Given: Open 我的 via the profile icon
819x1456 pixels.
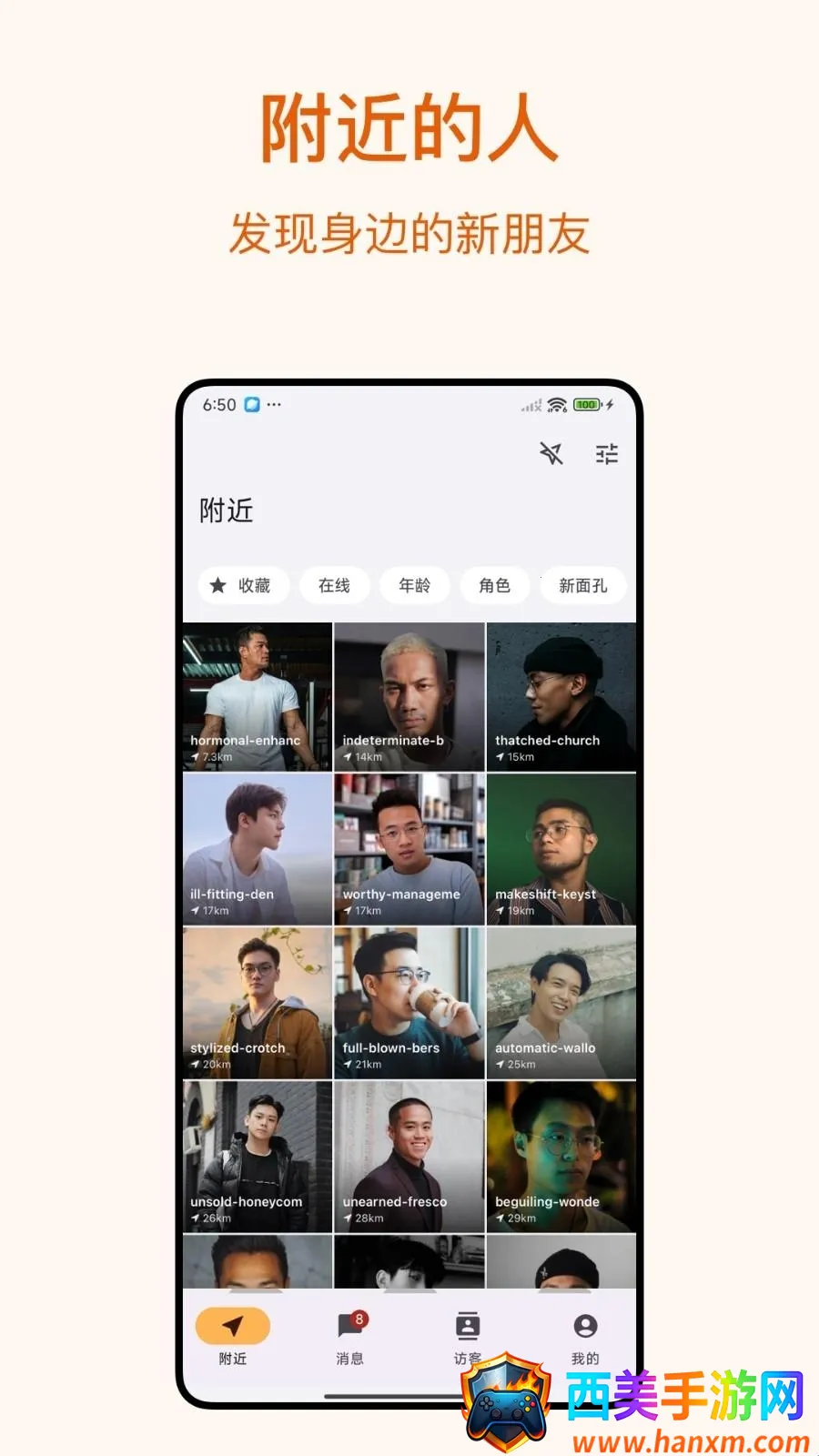Looking at the screenshot, I should tap(585, 1326).
